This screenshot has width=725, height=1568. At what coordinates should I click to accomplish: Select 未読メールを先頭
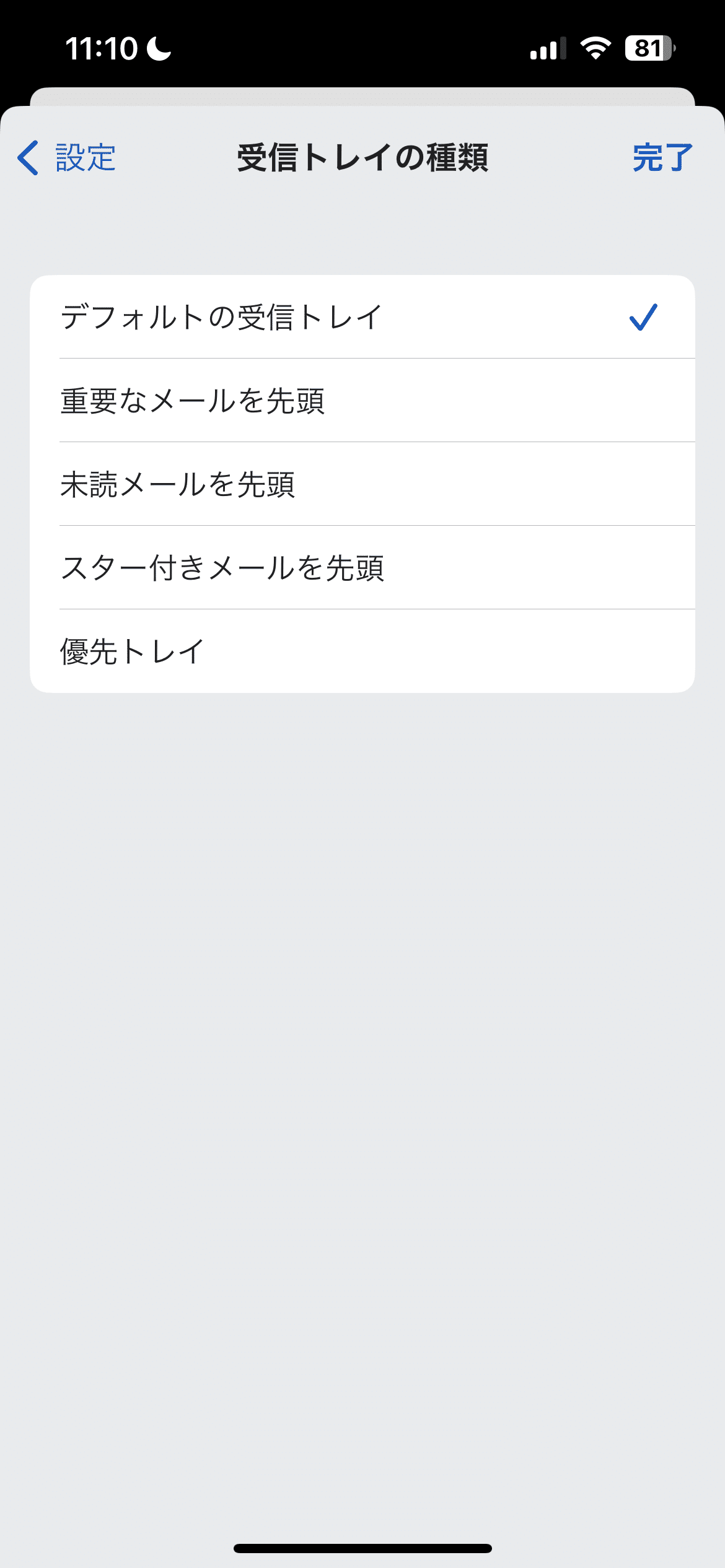[362, 484]
